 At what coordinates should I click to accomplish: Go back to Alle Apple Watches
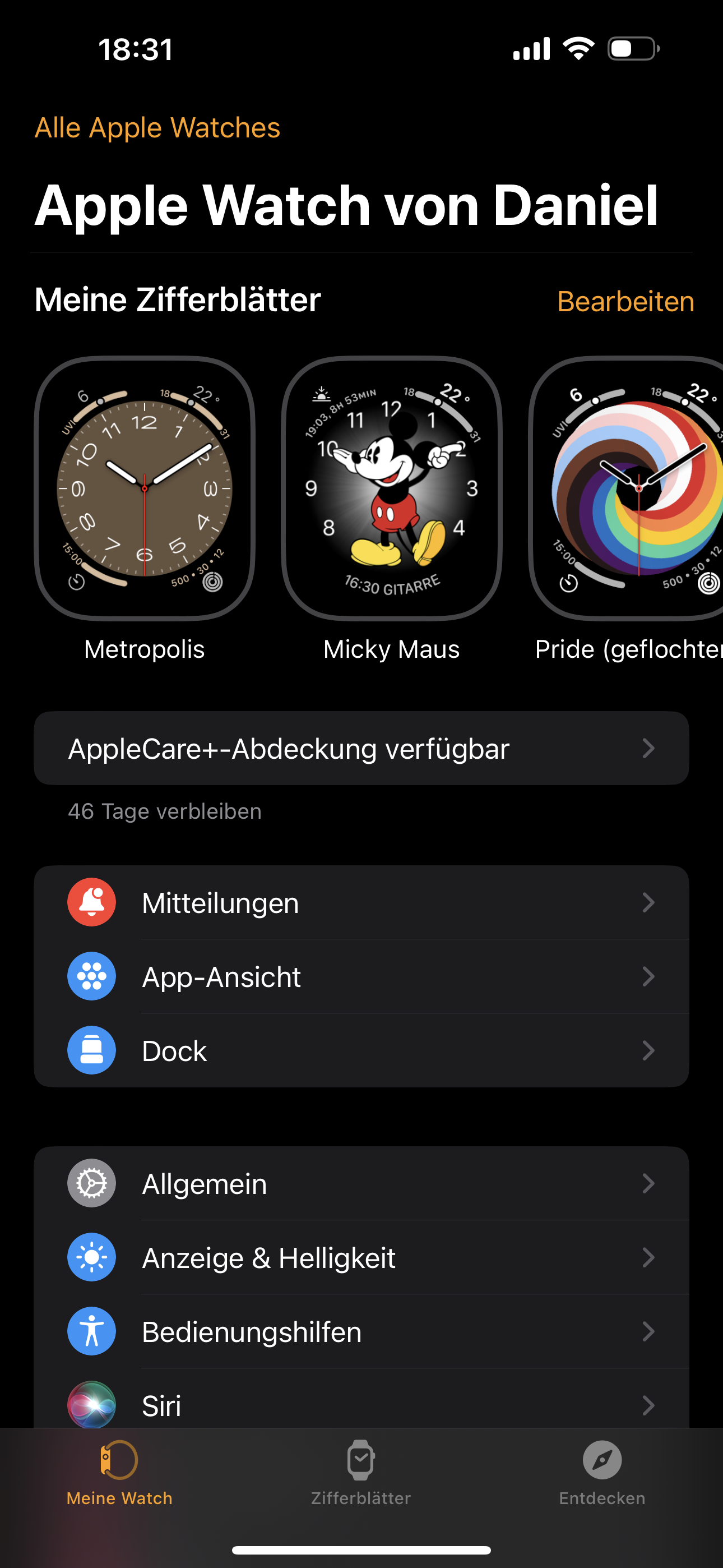(x=157, y=128)
